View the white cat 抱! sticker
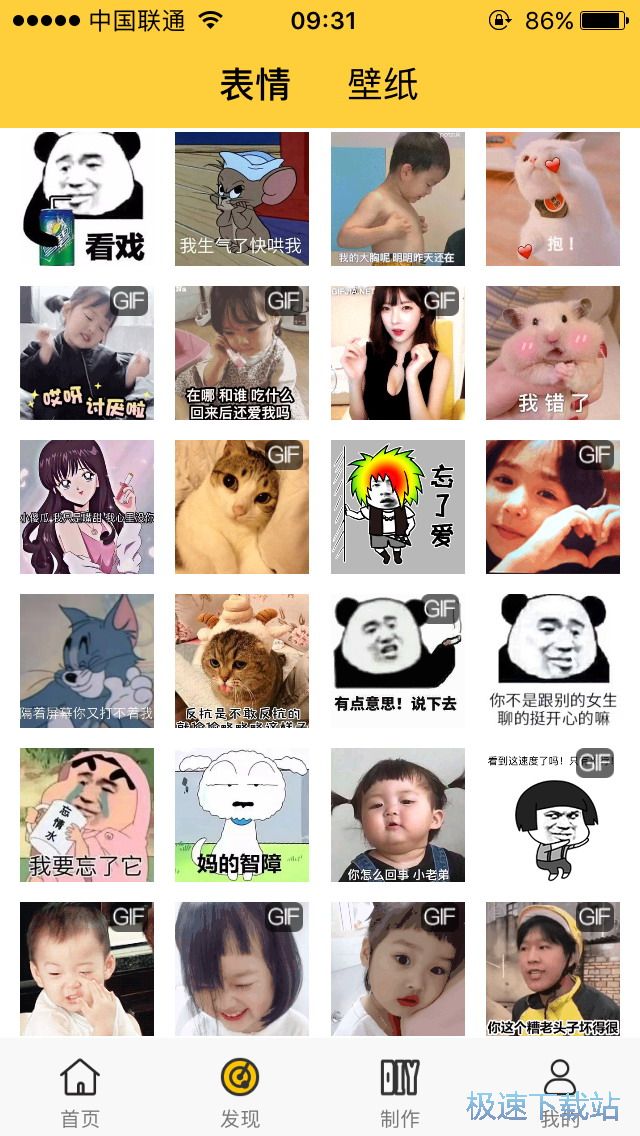The image size is (640, 1136). point(553,199)
